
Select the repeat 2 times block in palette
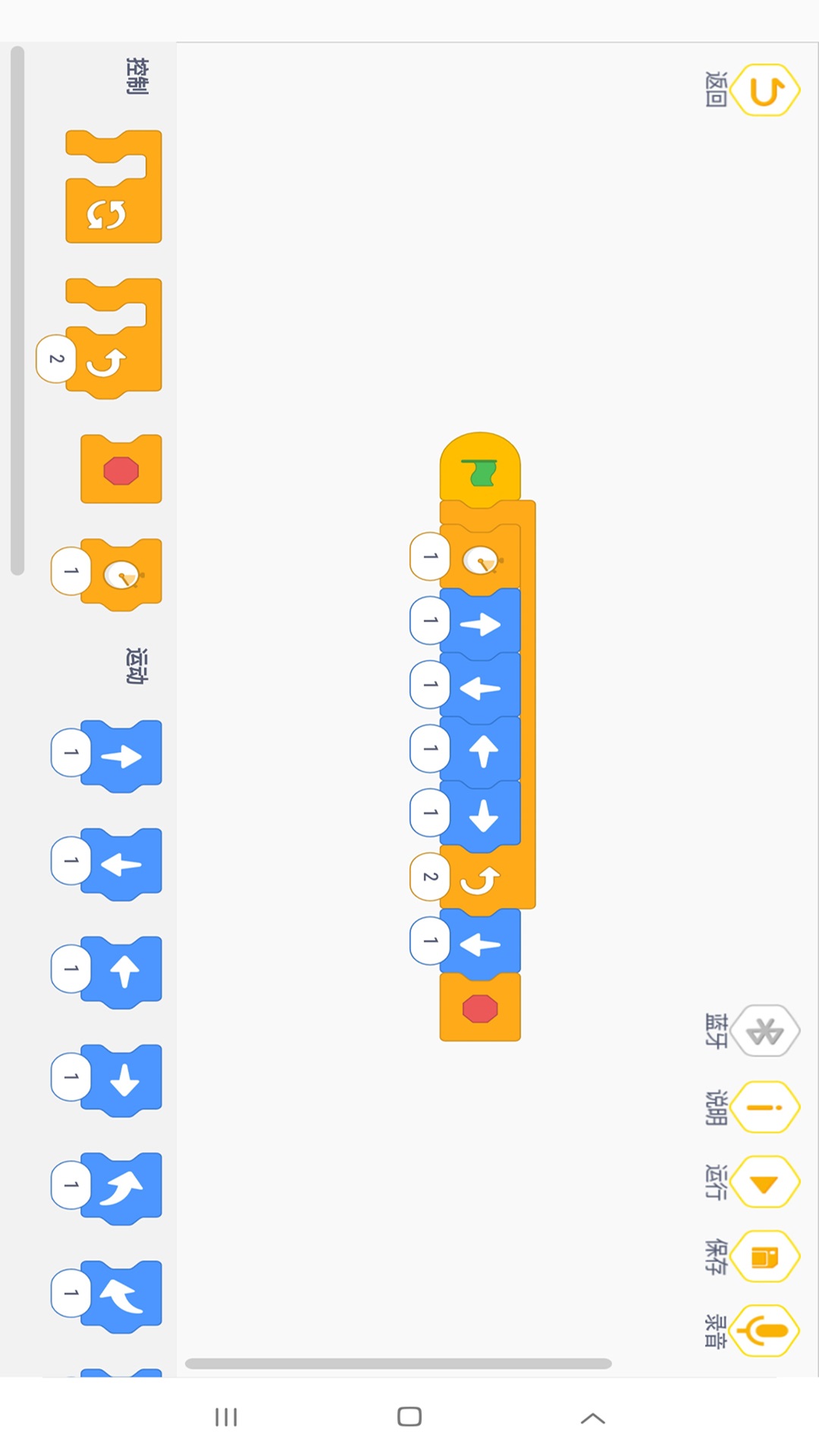114,337
